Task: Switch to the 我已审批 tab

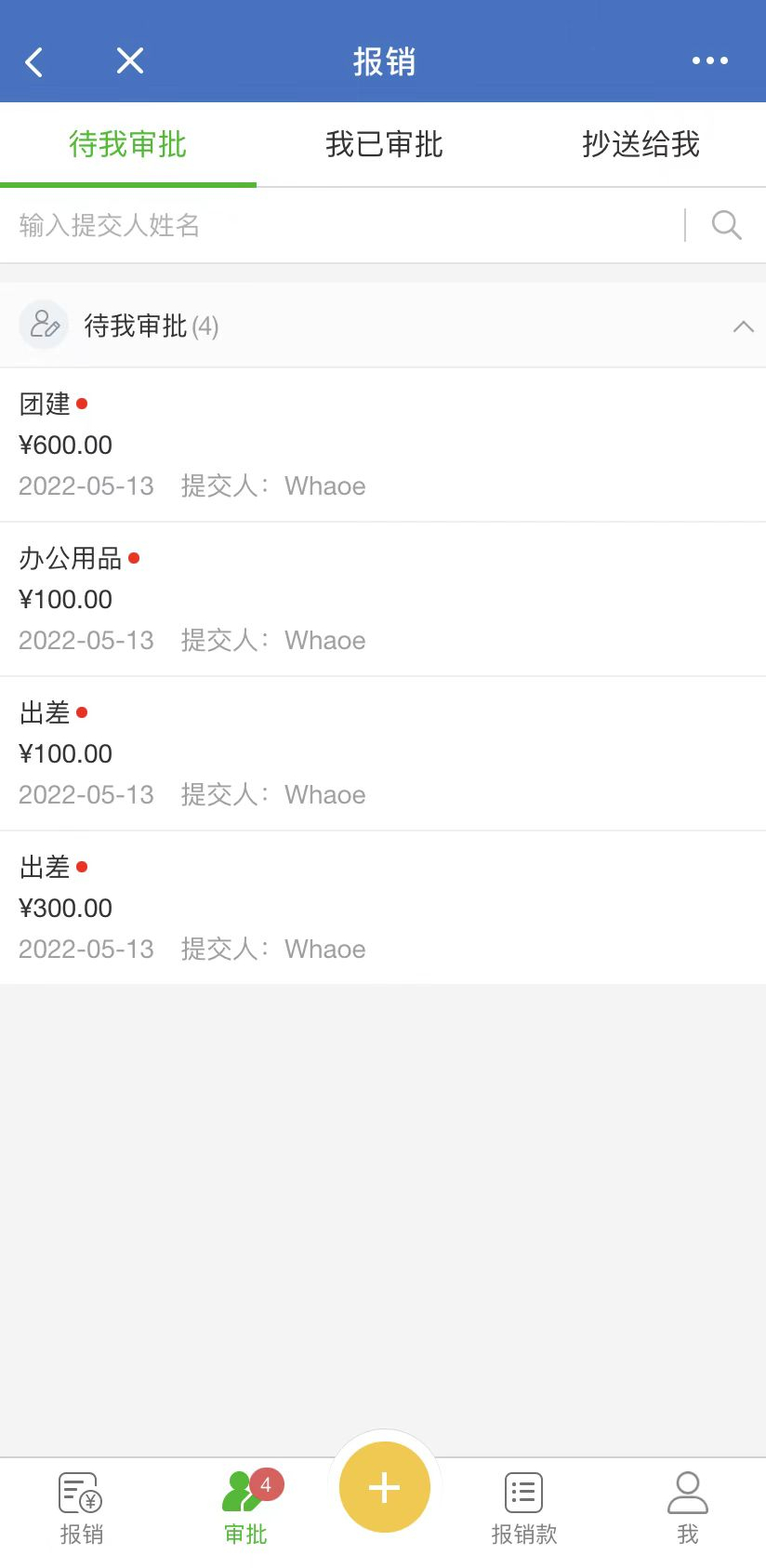Action: point(384,144)
